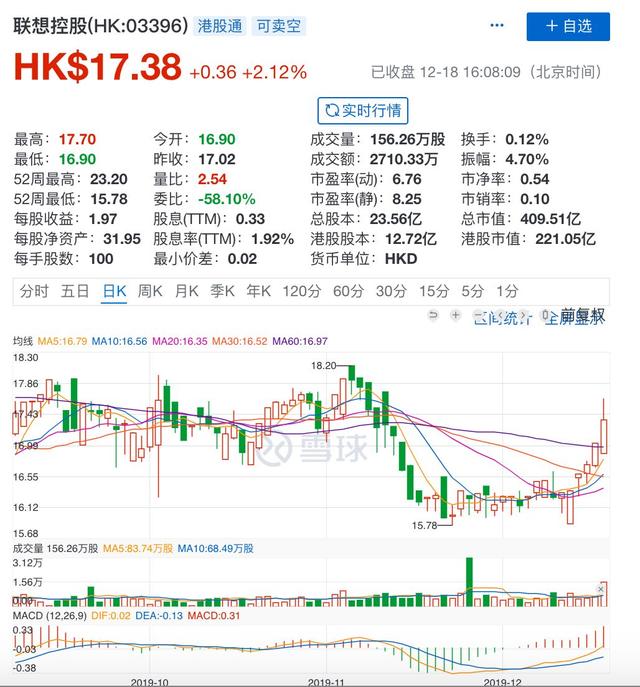The width and height of the screenshot is (640, 687).
Task: Add Legend Holdings to 自选 watchlist
Action: pos(568,26)
